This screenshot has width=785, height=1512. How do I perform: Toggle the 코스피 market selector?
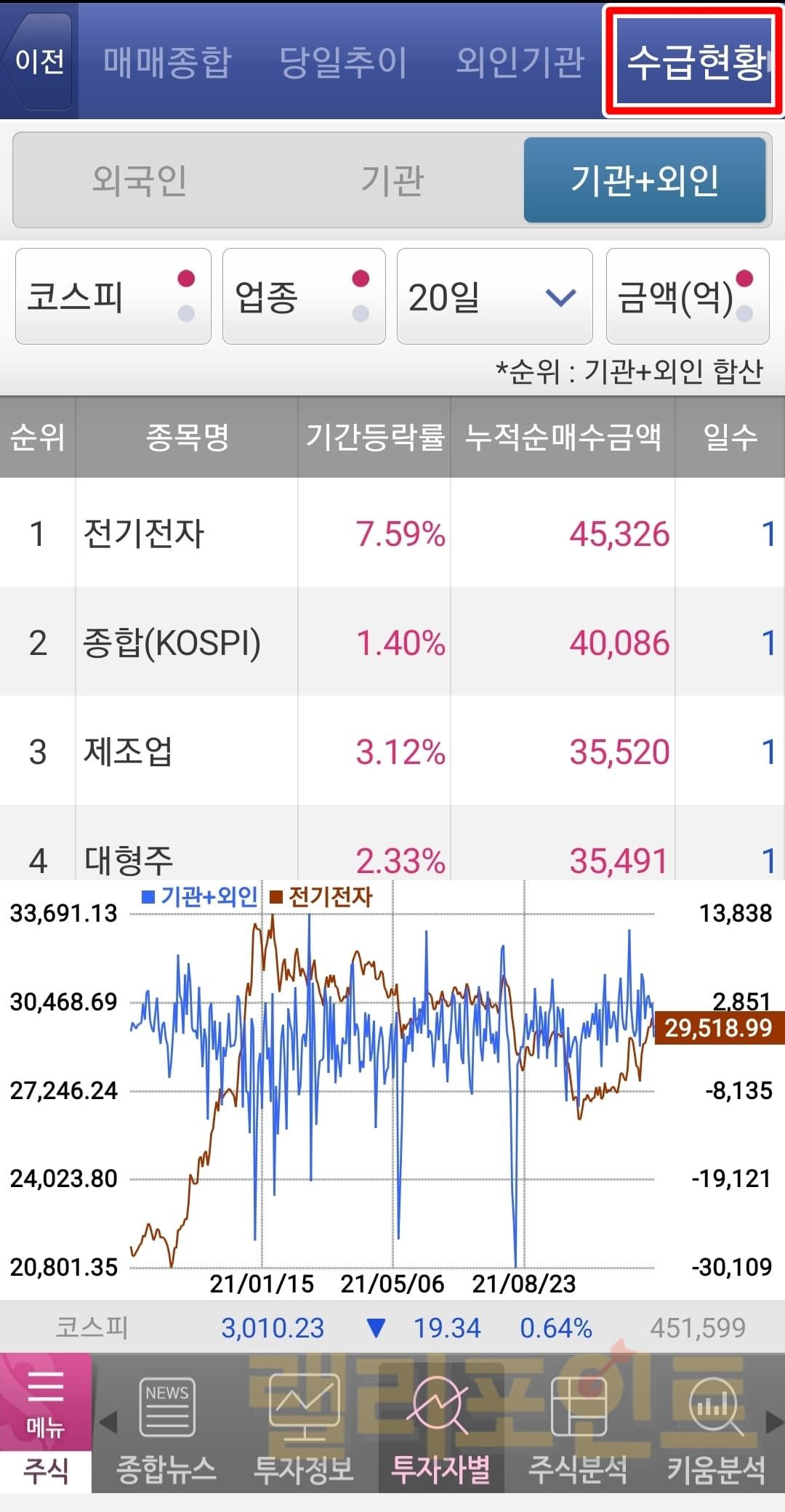click(113, 297)
